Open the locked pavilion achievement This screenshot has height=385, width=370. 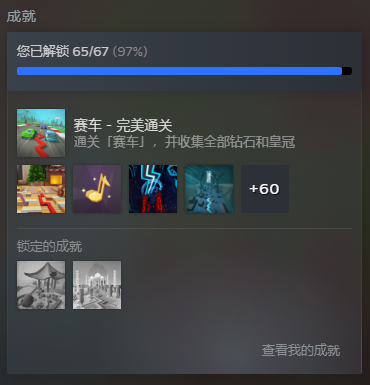(41, 285)
